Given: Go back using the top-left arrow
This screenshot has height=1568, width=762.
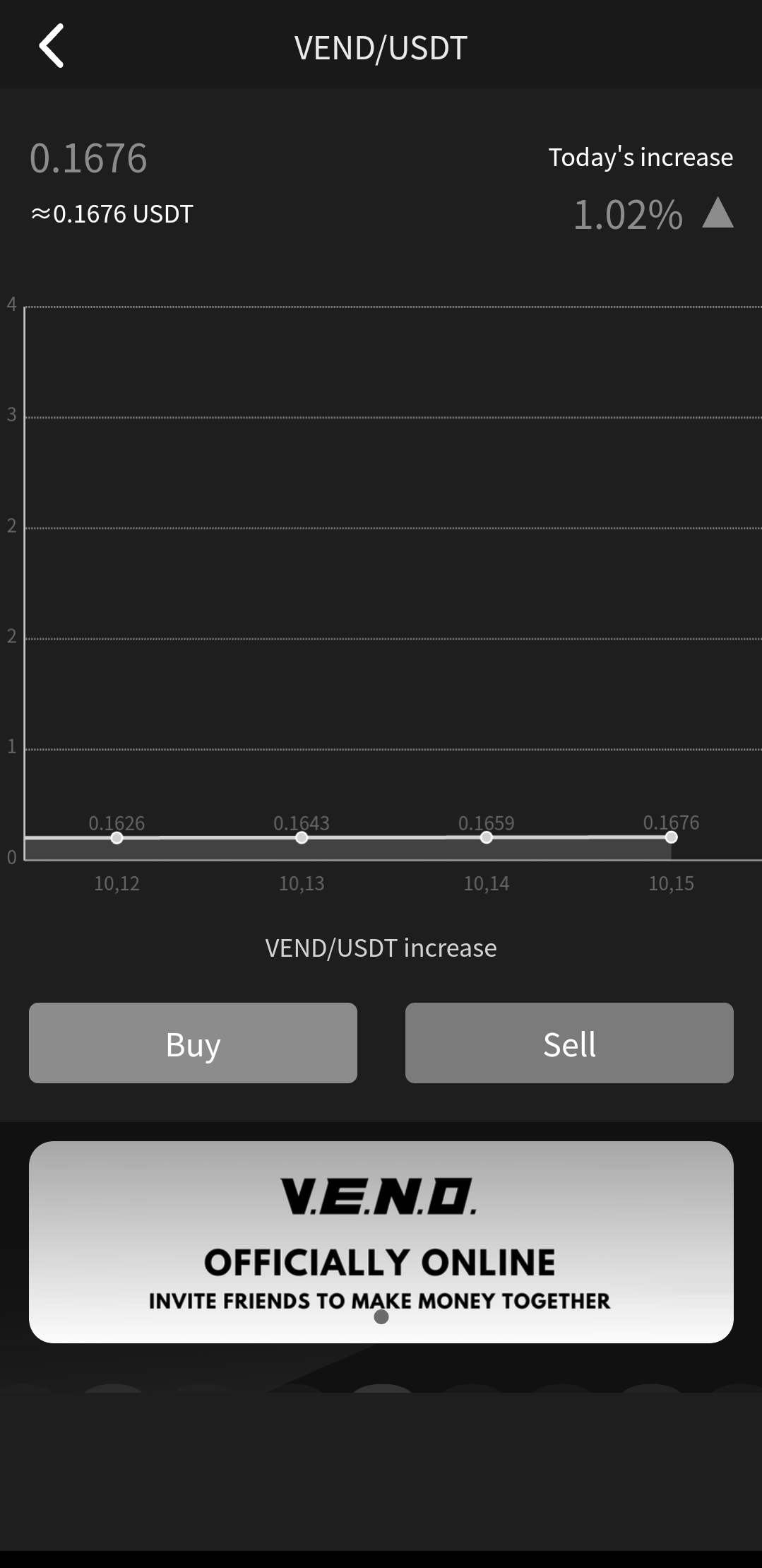Looking at the screenshot, I should [x=51, y=46].
